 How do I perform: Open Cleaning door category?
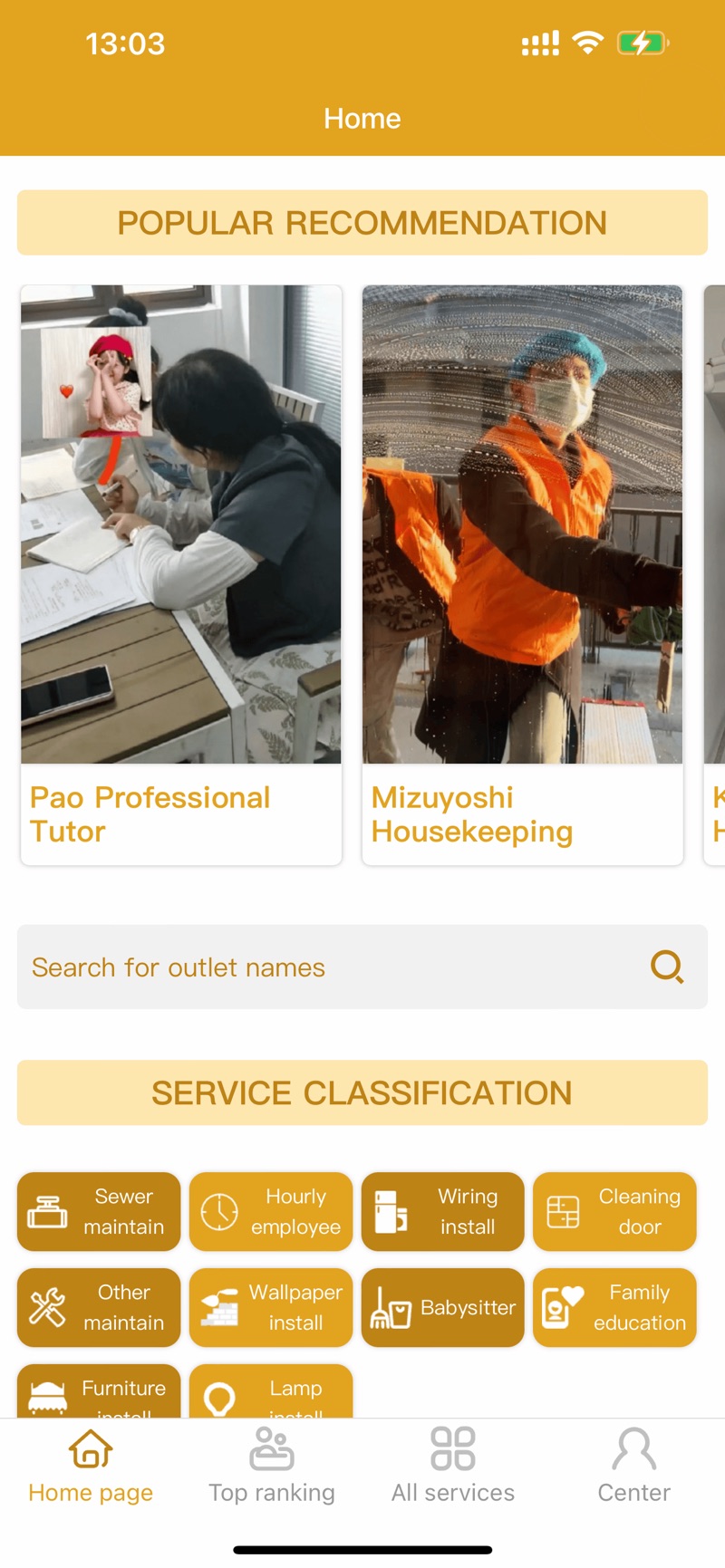(x=614, y=1211)
